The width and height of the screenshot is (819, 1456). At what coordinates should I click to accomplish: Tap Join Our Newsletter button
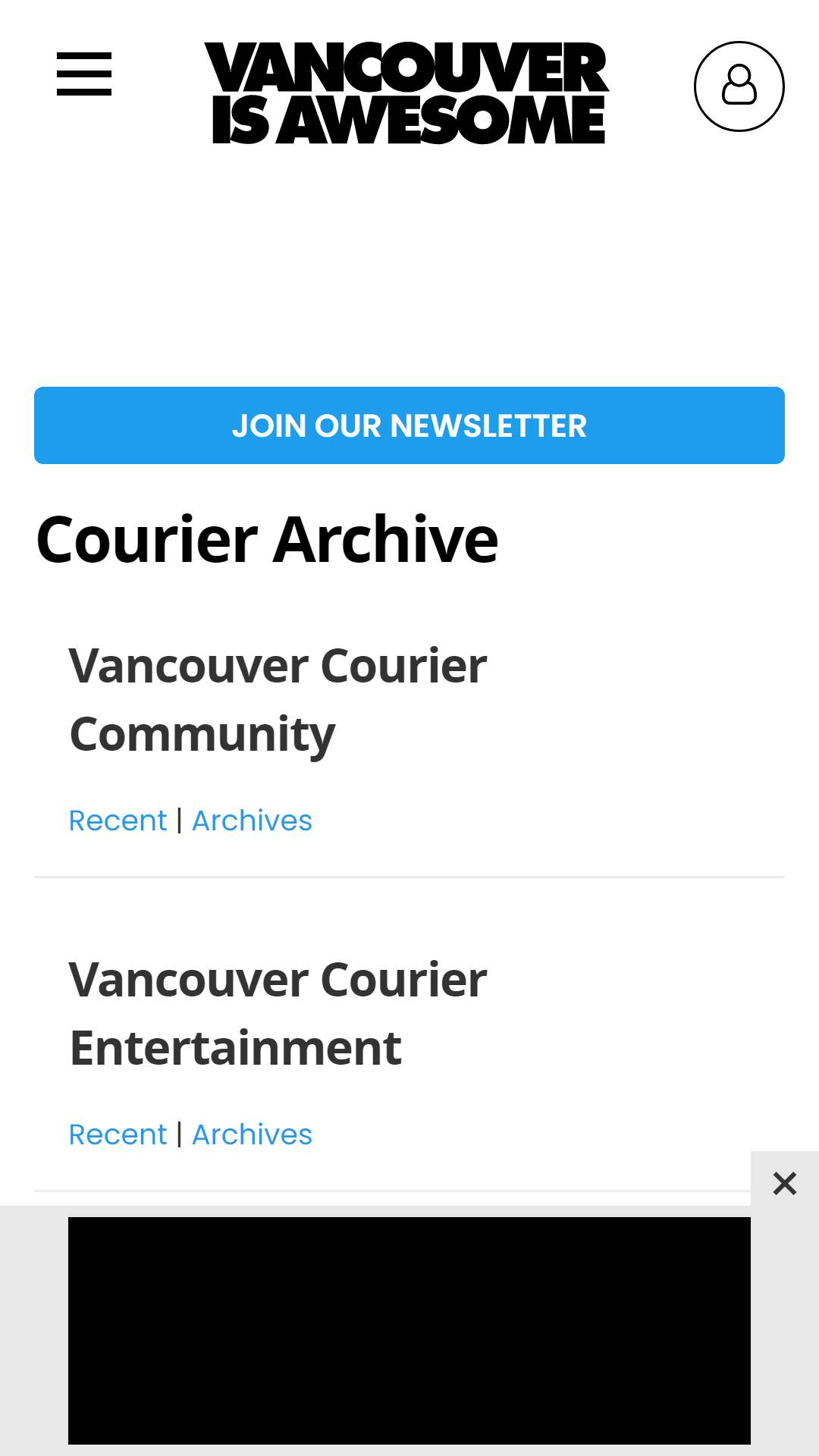(x=409, y=425)
